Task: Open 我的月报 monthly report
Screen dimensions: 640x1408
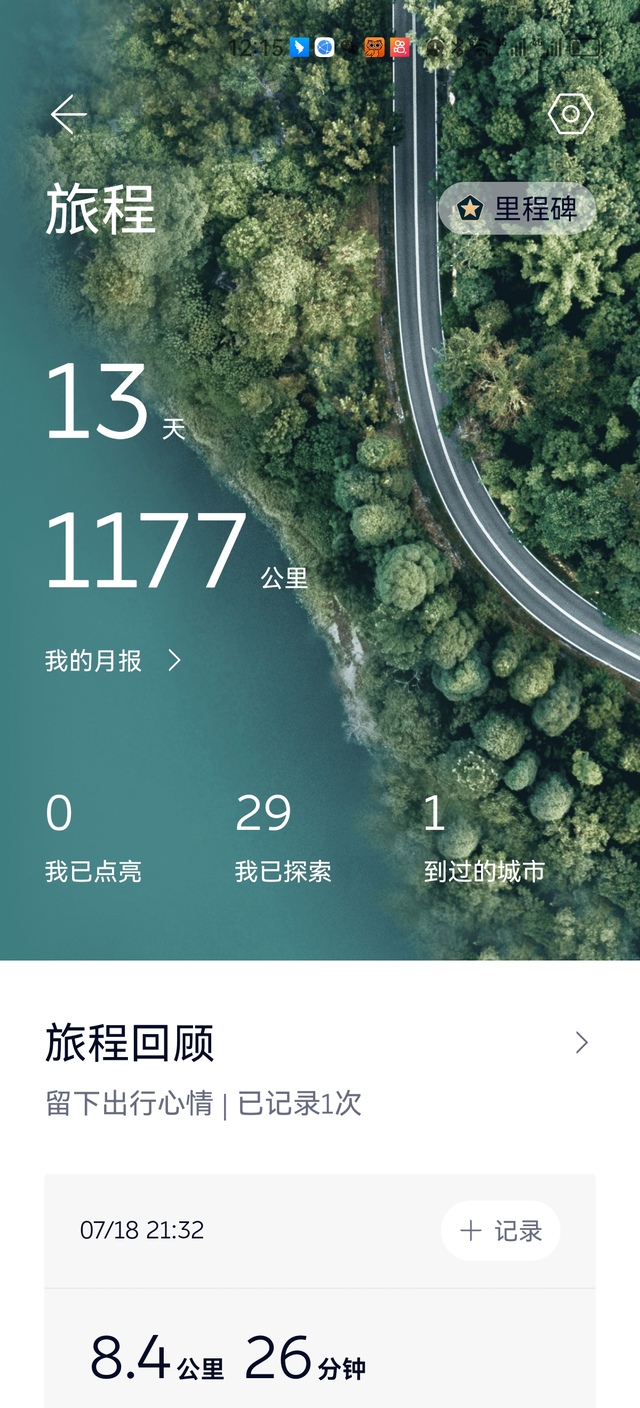Action: 113,661
